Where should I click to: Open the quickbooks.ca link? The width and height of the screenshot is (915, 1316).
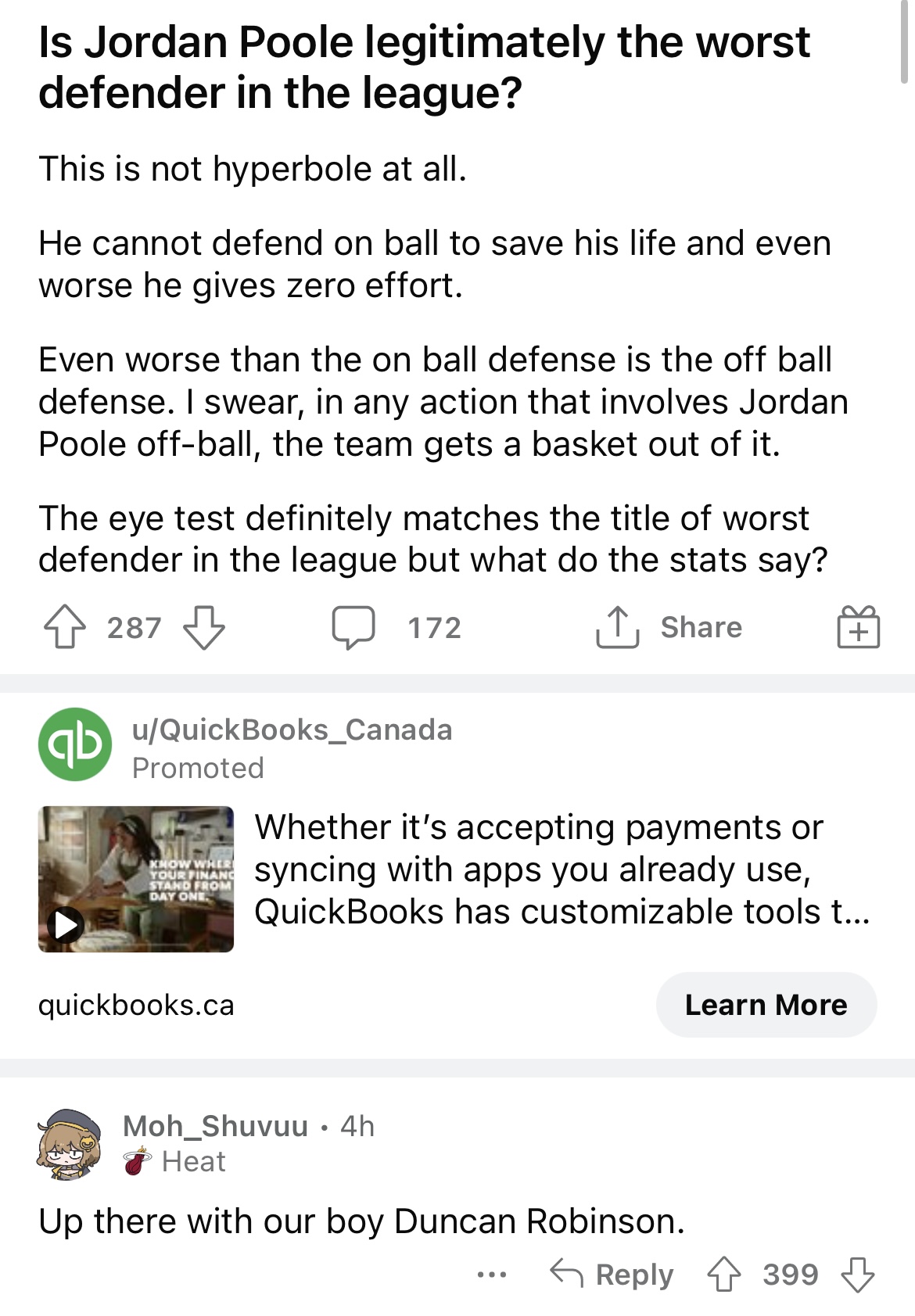coord(136,1005)
